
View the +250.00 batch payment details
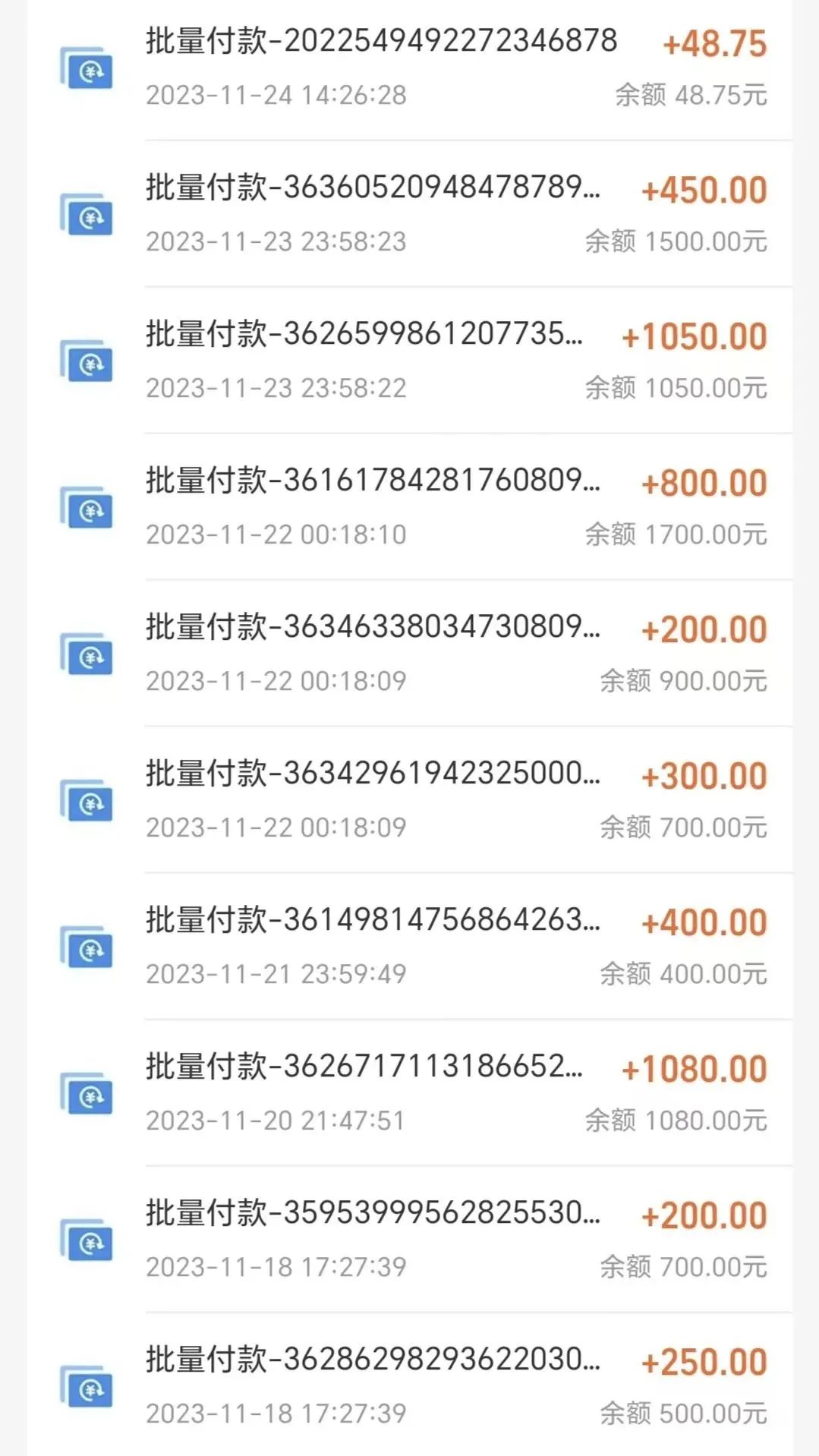tap(455, 1385)
